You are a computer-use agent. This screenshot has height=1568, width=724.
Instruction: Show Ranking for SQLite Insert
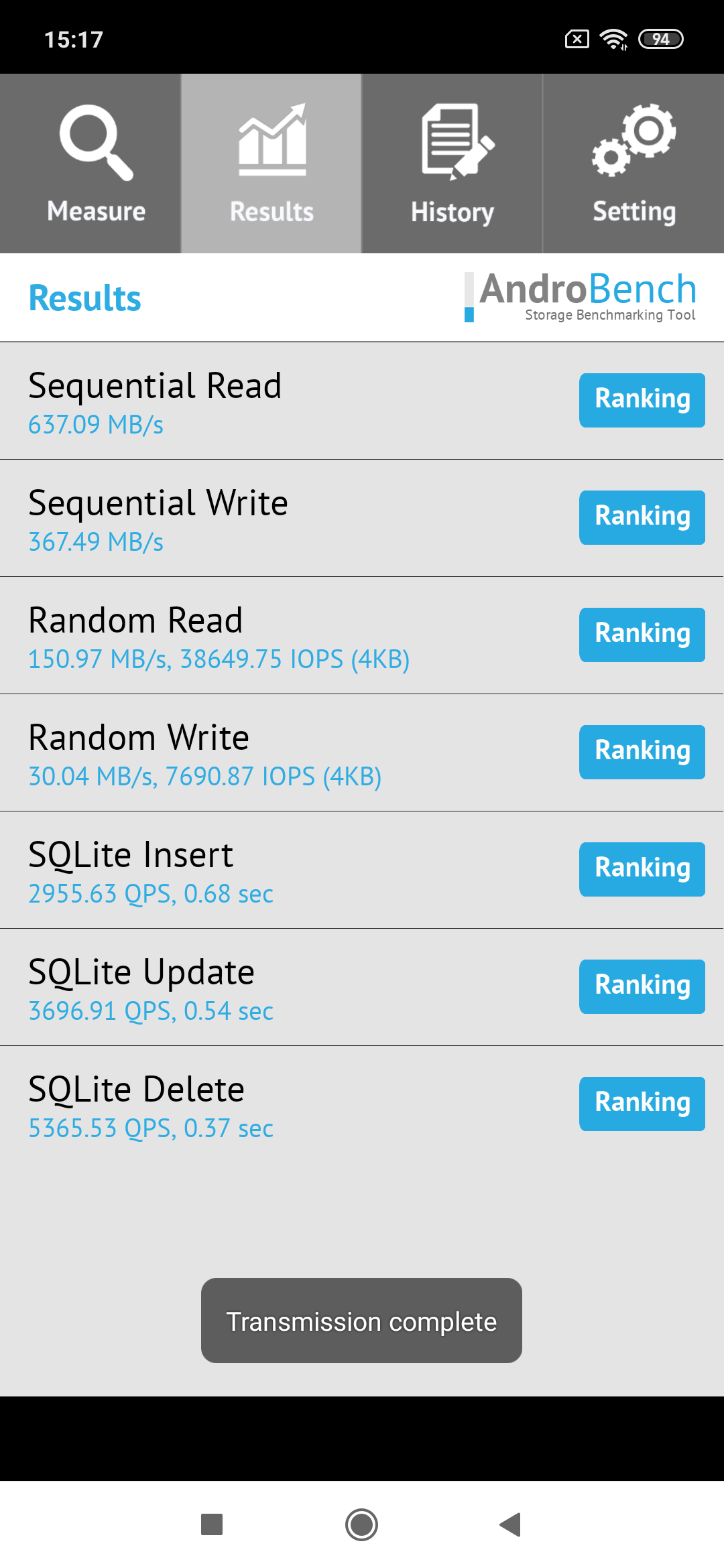click(642, 869)
